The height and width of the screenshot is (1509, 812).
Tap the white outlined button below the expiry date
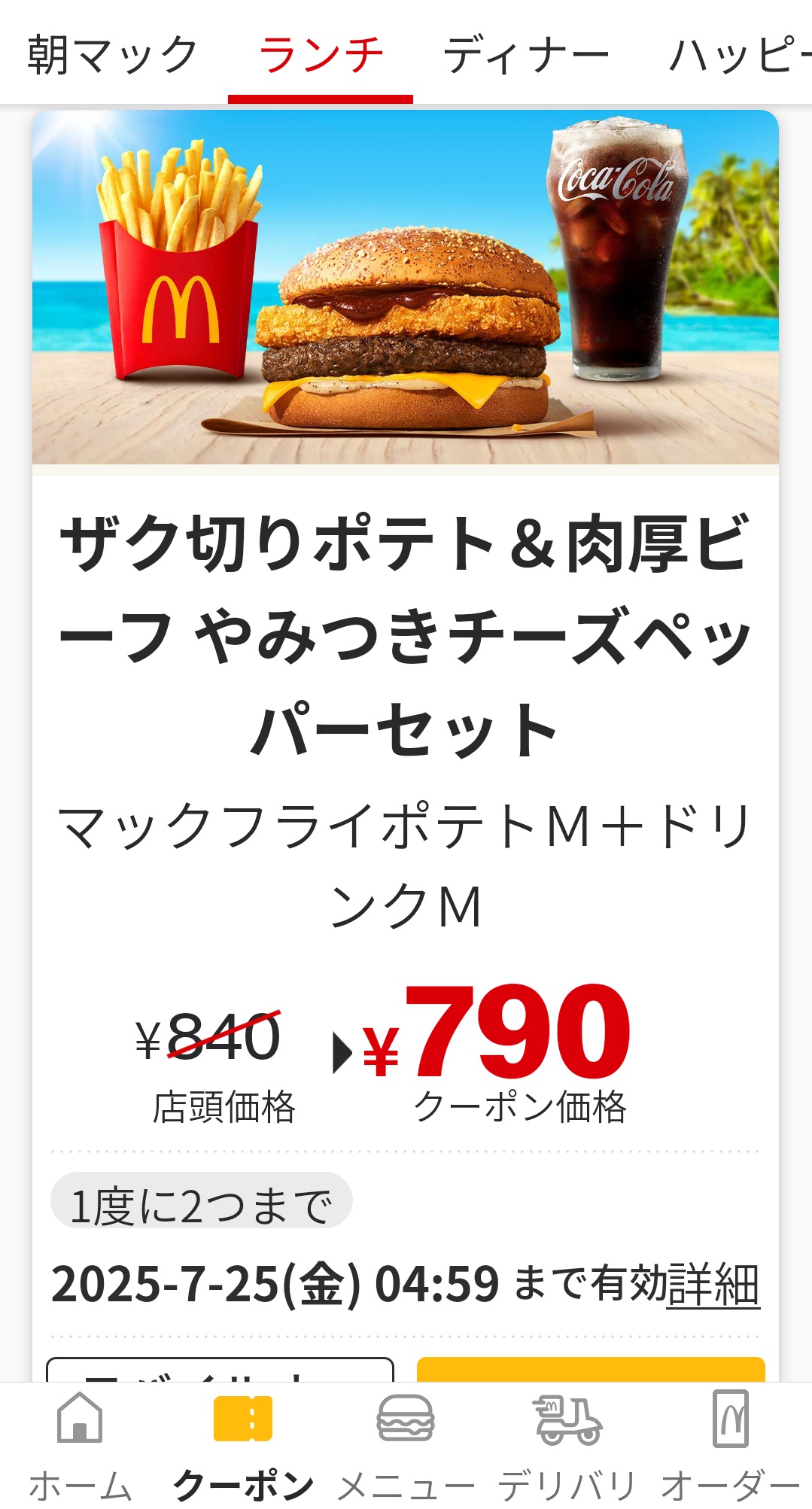click(220, 1369)
